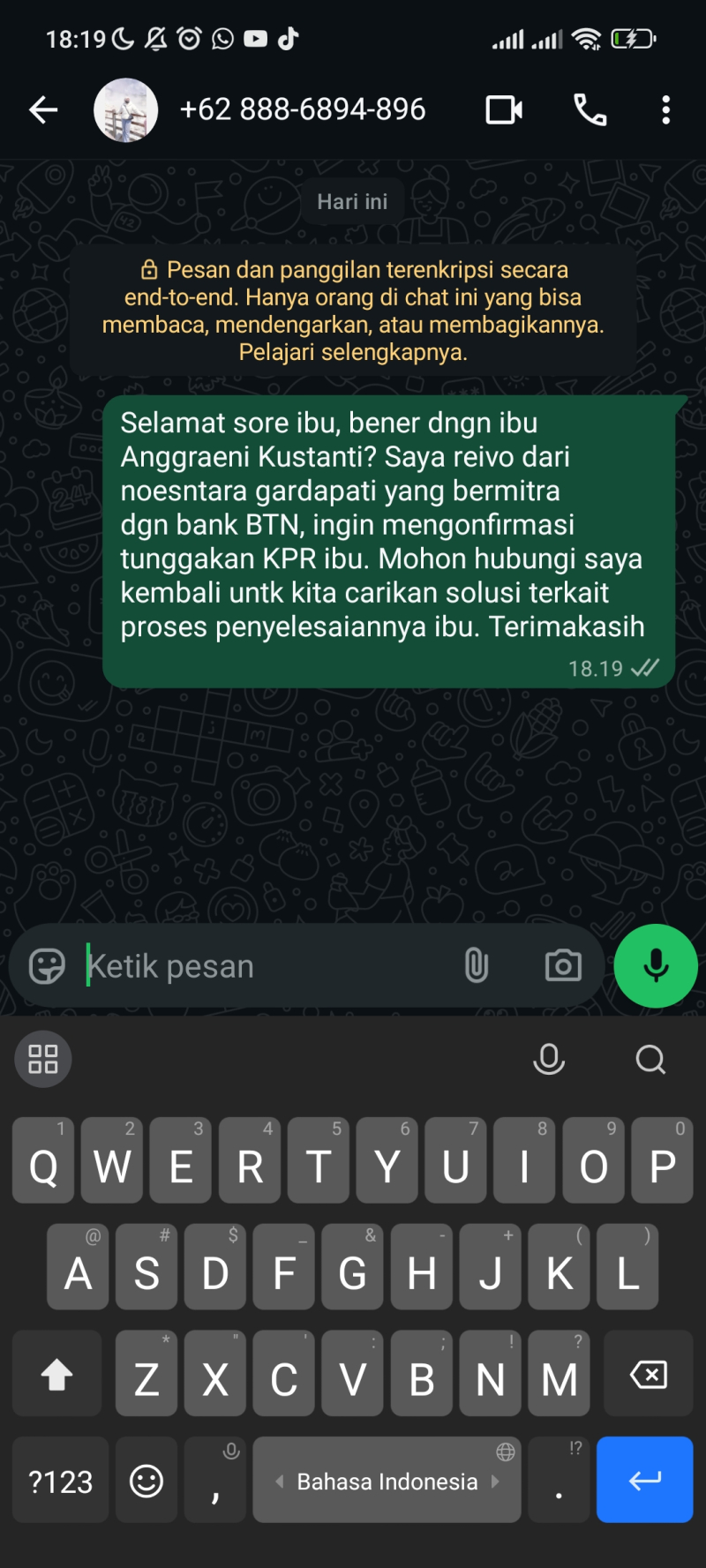Image resolution: width=706 pixels, height=1568 pixels.
Task: Tap the Bahasa Indonesia space bar
Action: (x=387, y=1481)
